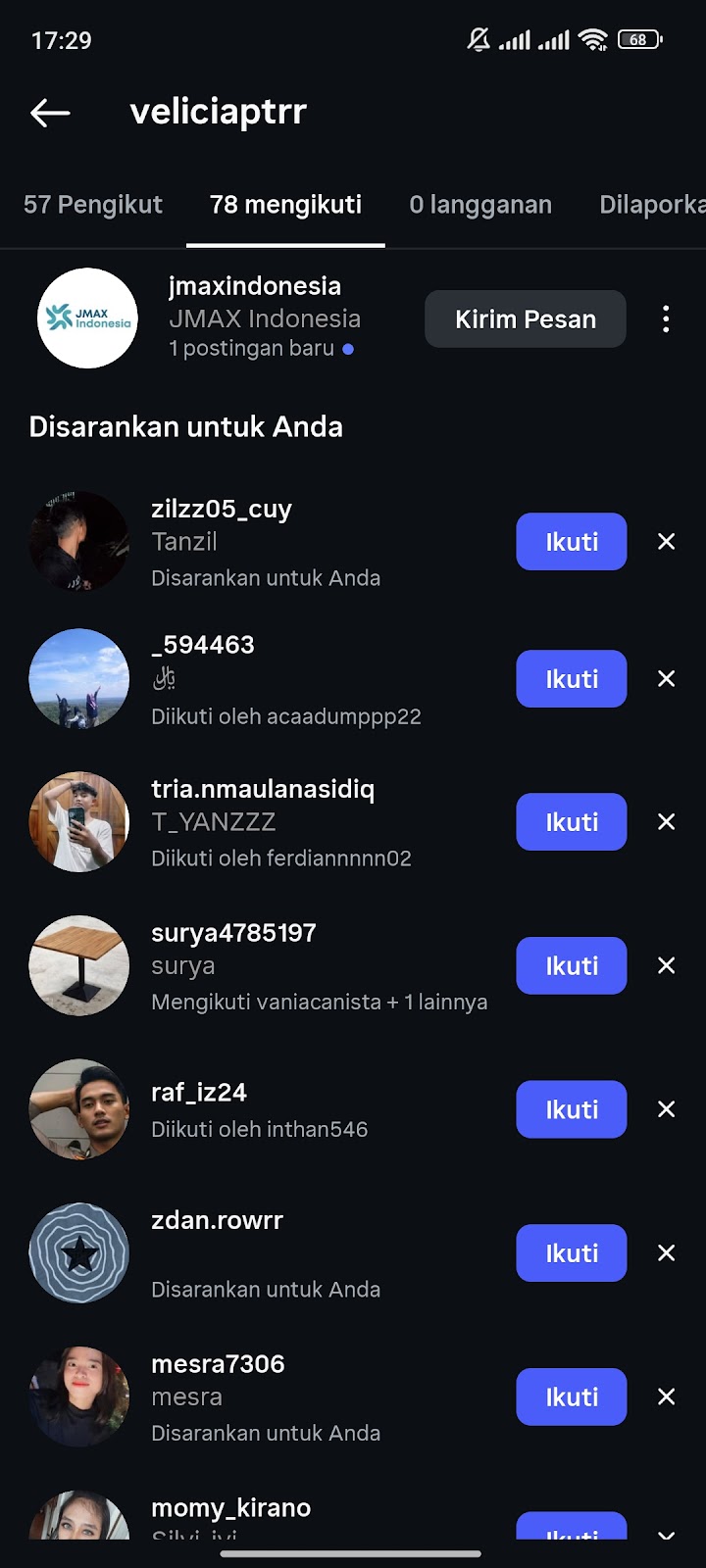Follow zdan.rowrr
Image resolution: width=706 pixels, height=1568 pixels.
571,1253
